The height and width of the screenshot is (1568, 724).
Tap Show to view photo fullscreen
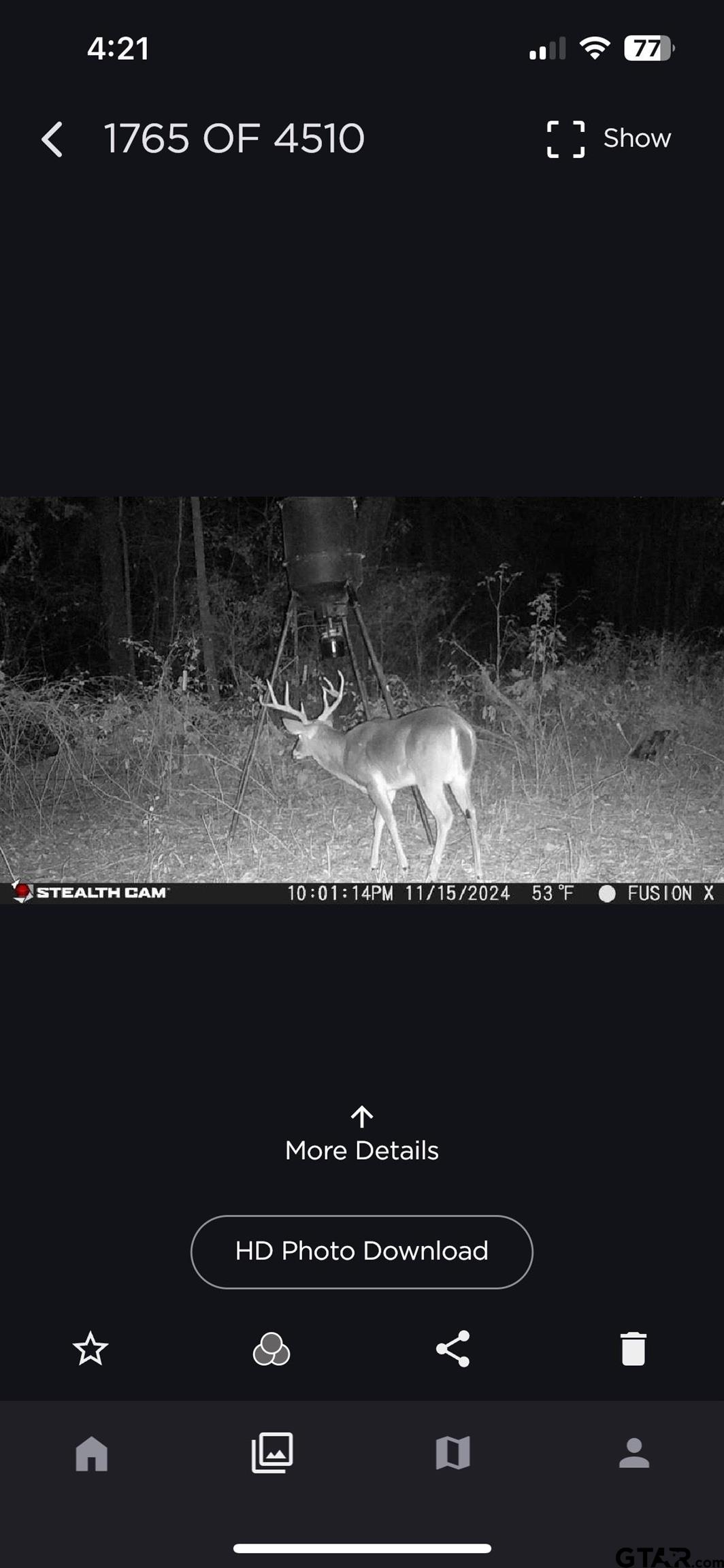(608, 139)
